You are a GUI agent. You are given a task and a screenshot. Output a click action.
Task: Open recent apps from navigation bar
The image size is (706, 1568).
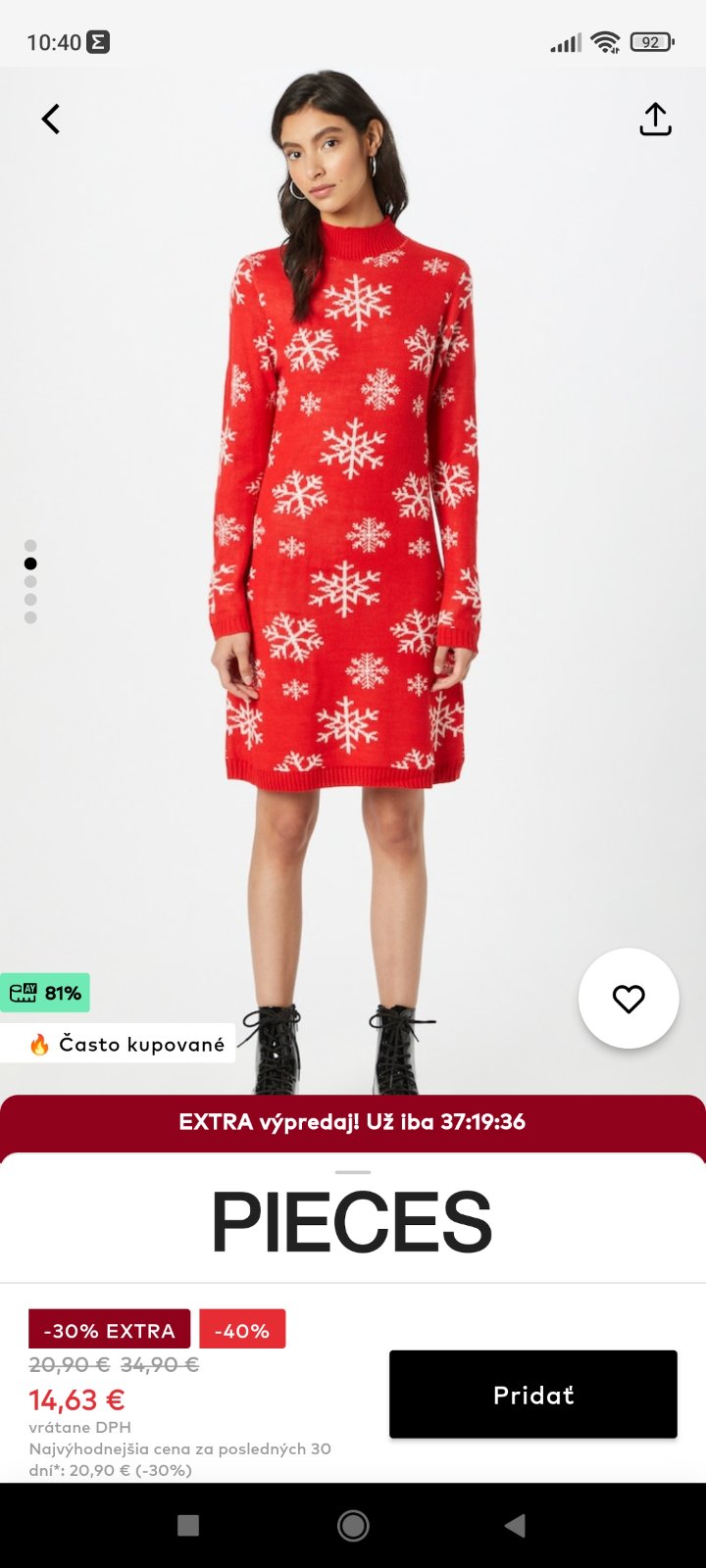click(188, 1525)
